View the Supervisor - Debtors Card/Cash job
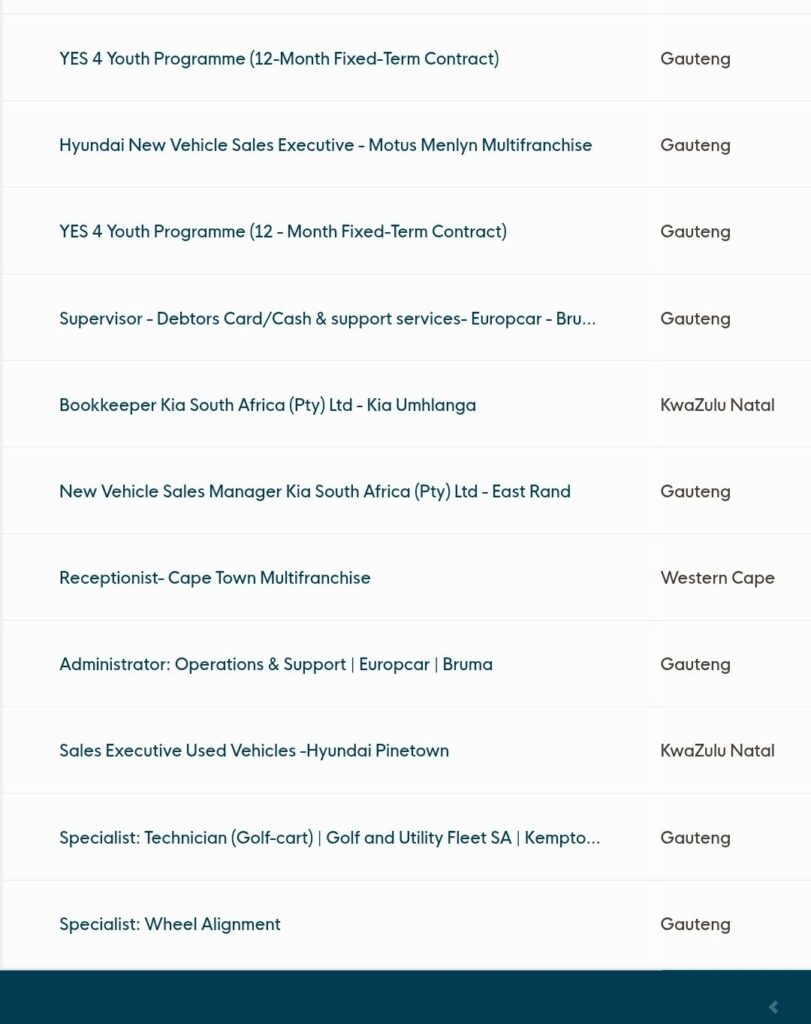Viewport: 811px width, 1024px height. [x=327, y=319]
